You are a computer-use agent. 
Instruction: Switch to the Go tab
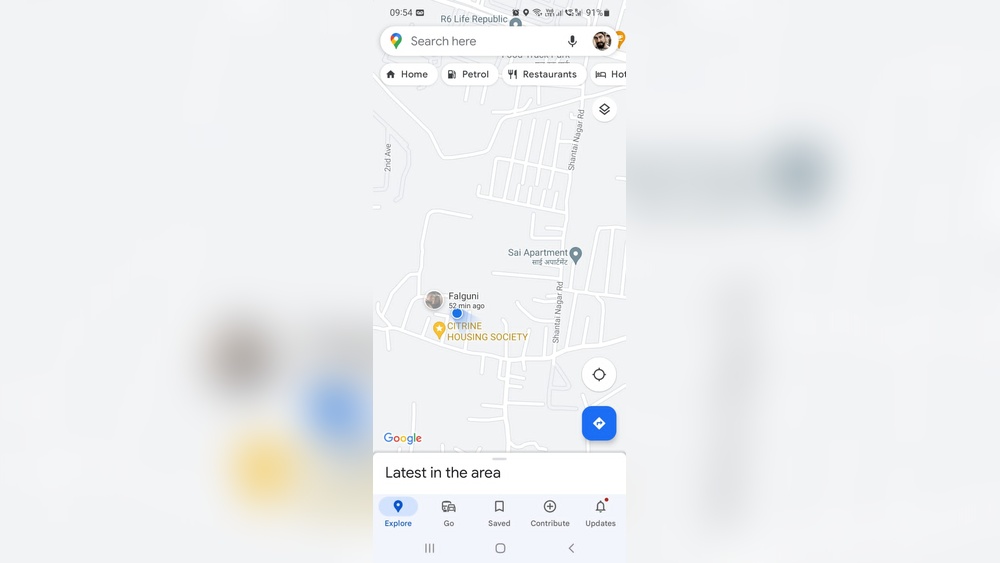pyautogui.click(x=449, y=512)
